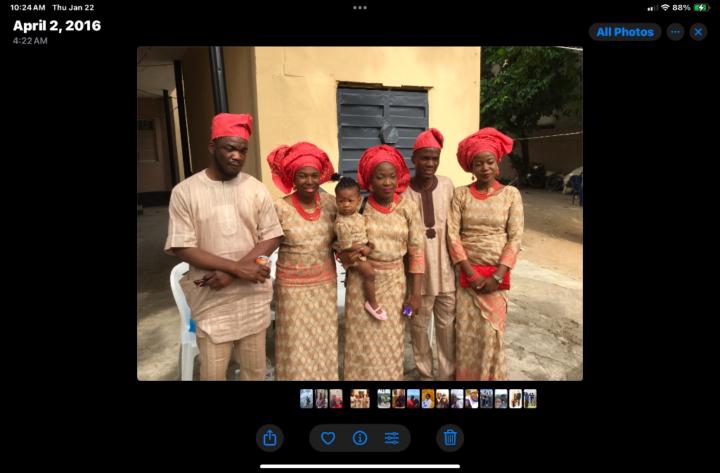The height and width of the screenshot is (473, 720).
Task: Delete this photo with the trash icon
Action: [450, 438]
